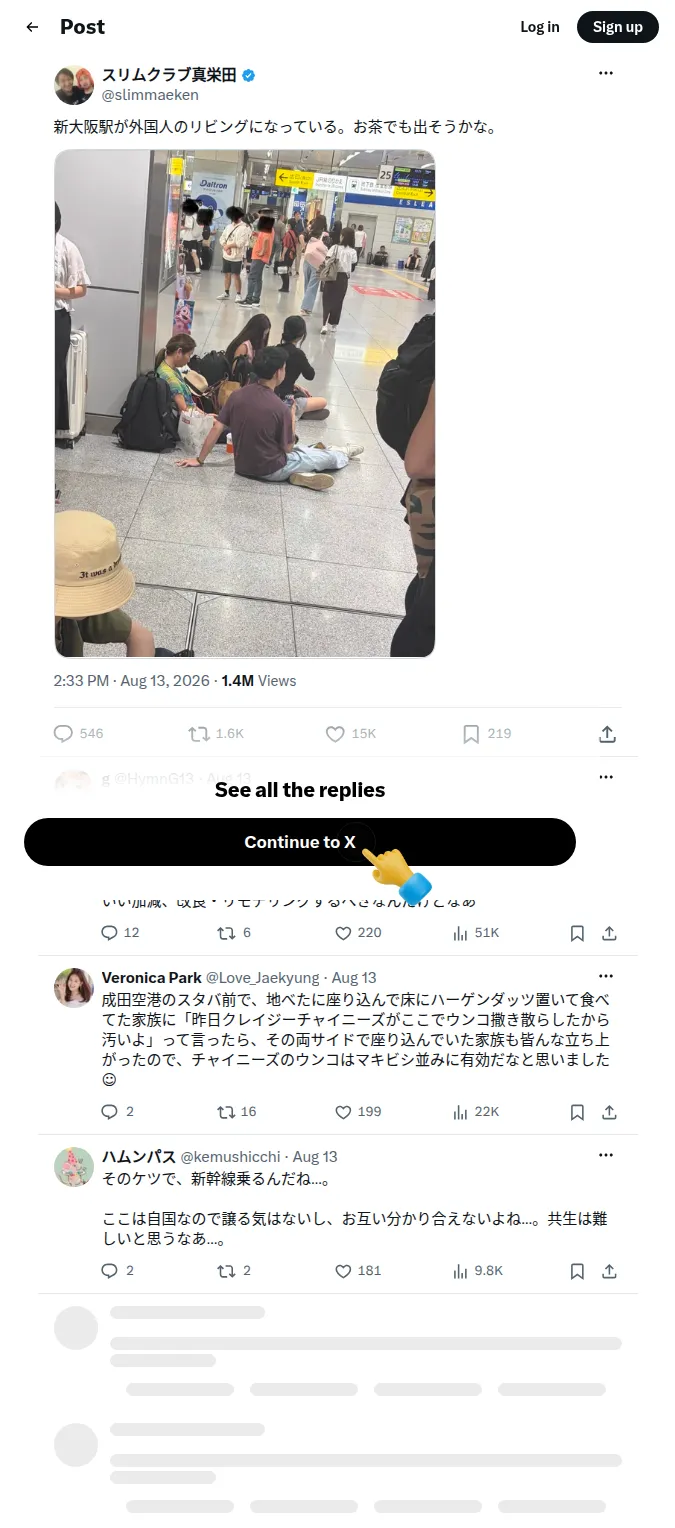Open the @slimmaeken profile handle

(150, 95)
